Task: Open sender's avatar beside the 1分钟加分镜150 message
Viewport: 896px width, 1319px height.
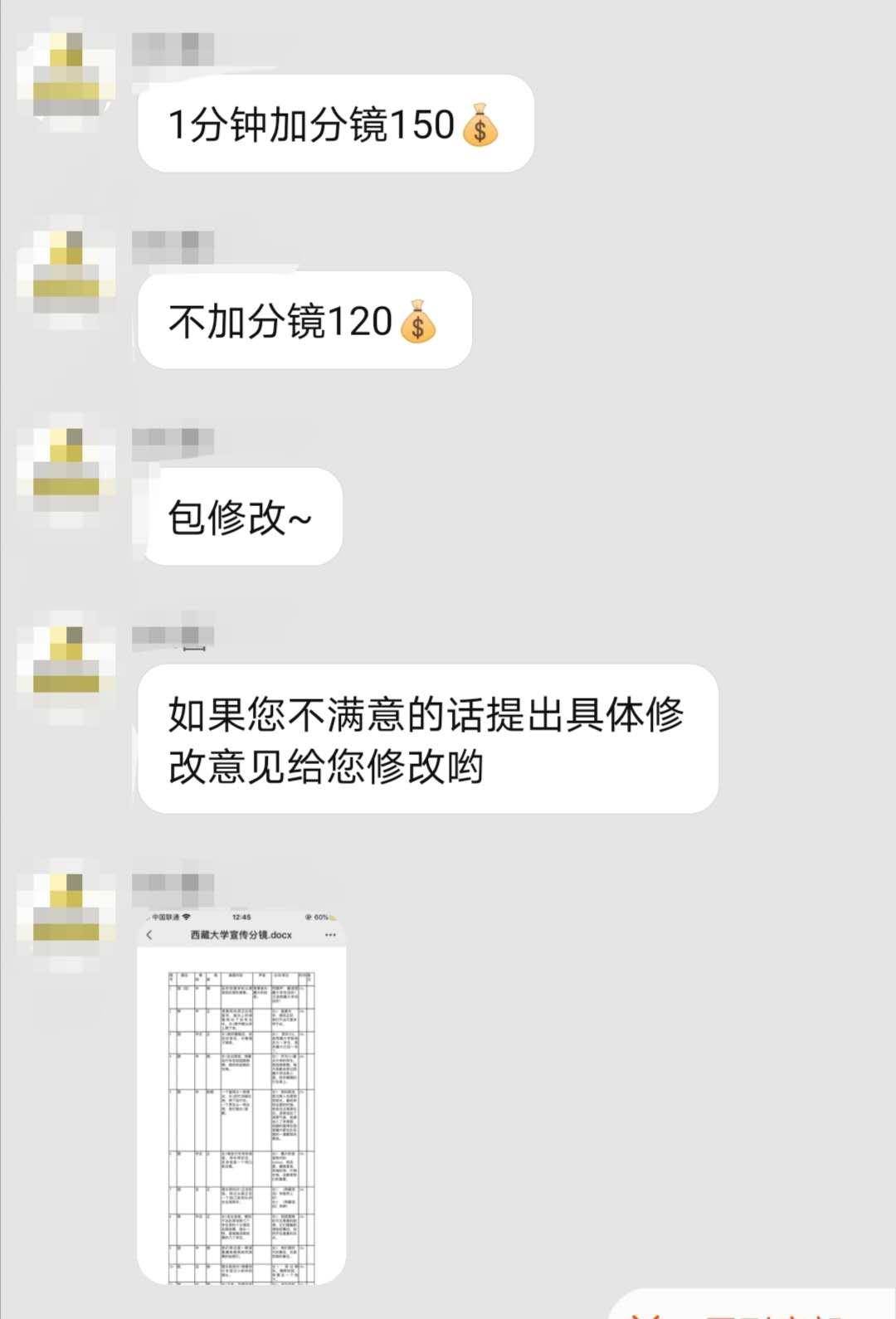Action: (x=66, y=81)
